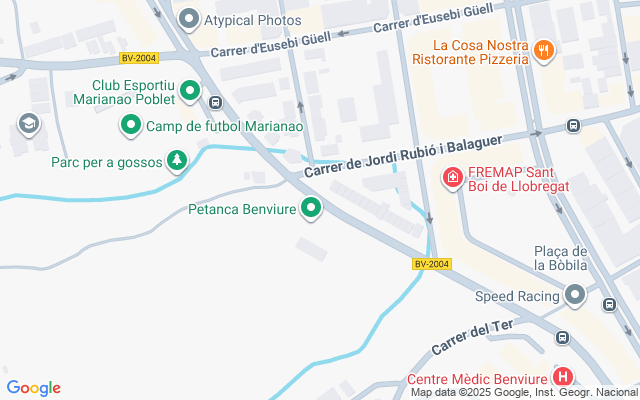This screenshot has height=400, width=640.
Task: Tap FREMAP Sant Boi de Llobregat pin
Action: coord(453,178)
